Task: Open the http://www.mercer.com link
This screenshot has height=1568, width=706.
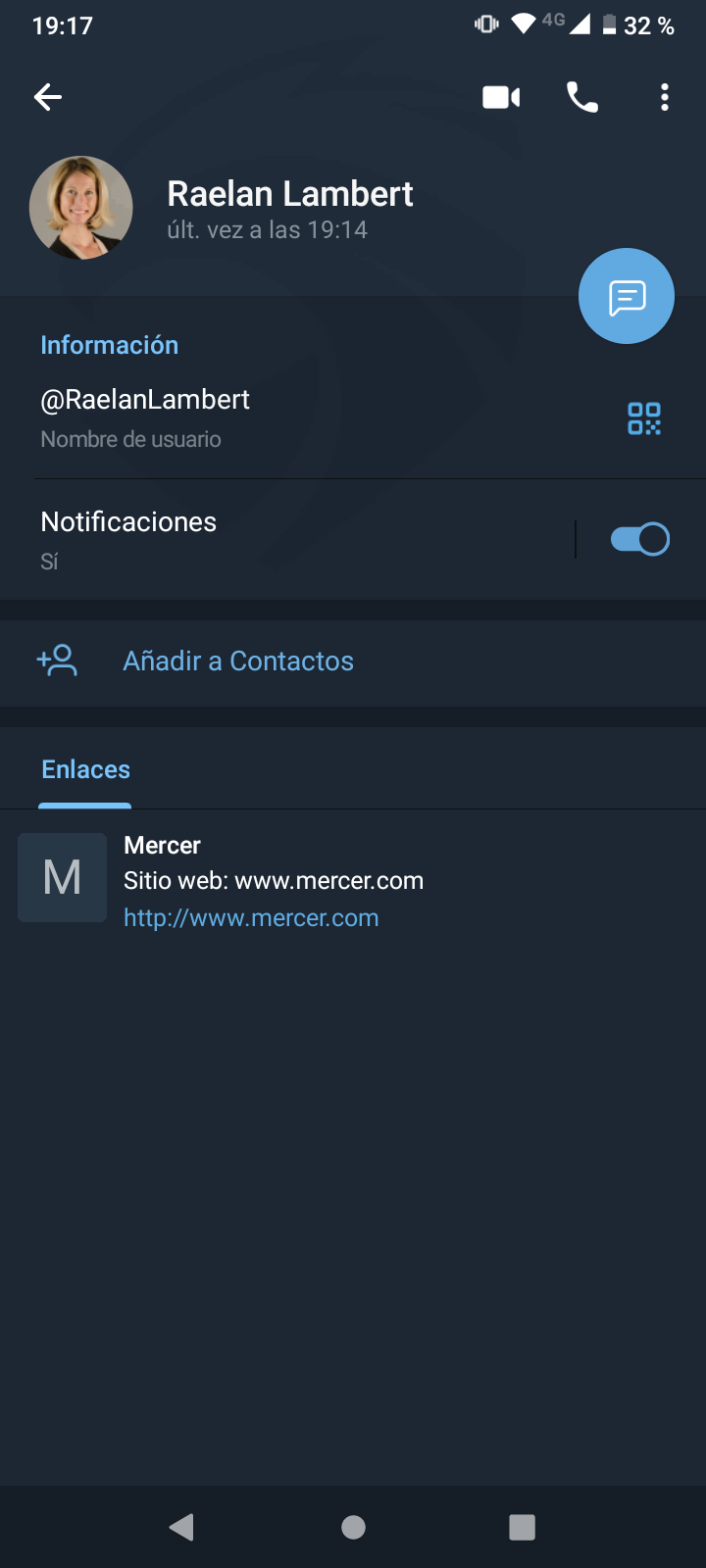Action: point(251,918)
